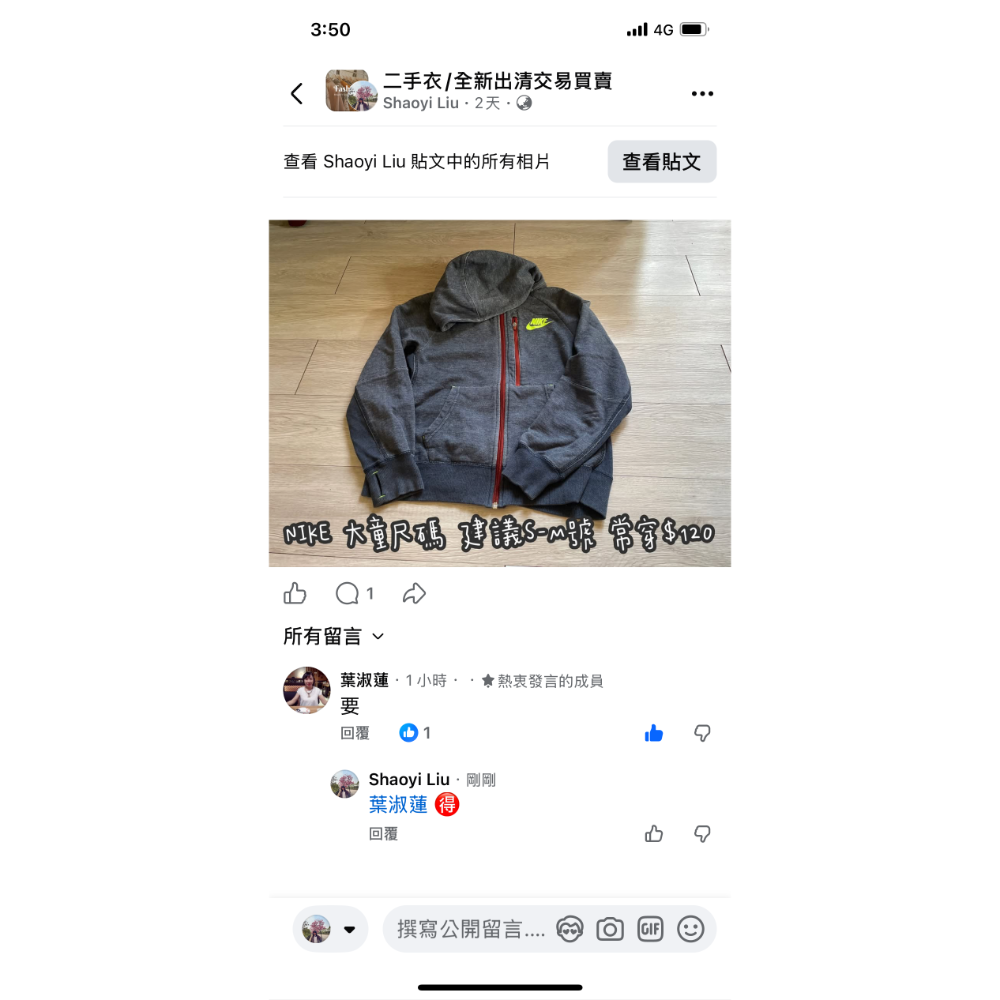Dislike 葉淑蓮's comment
The height and width of the screenshot is (1000, 1000).
702,733
